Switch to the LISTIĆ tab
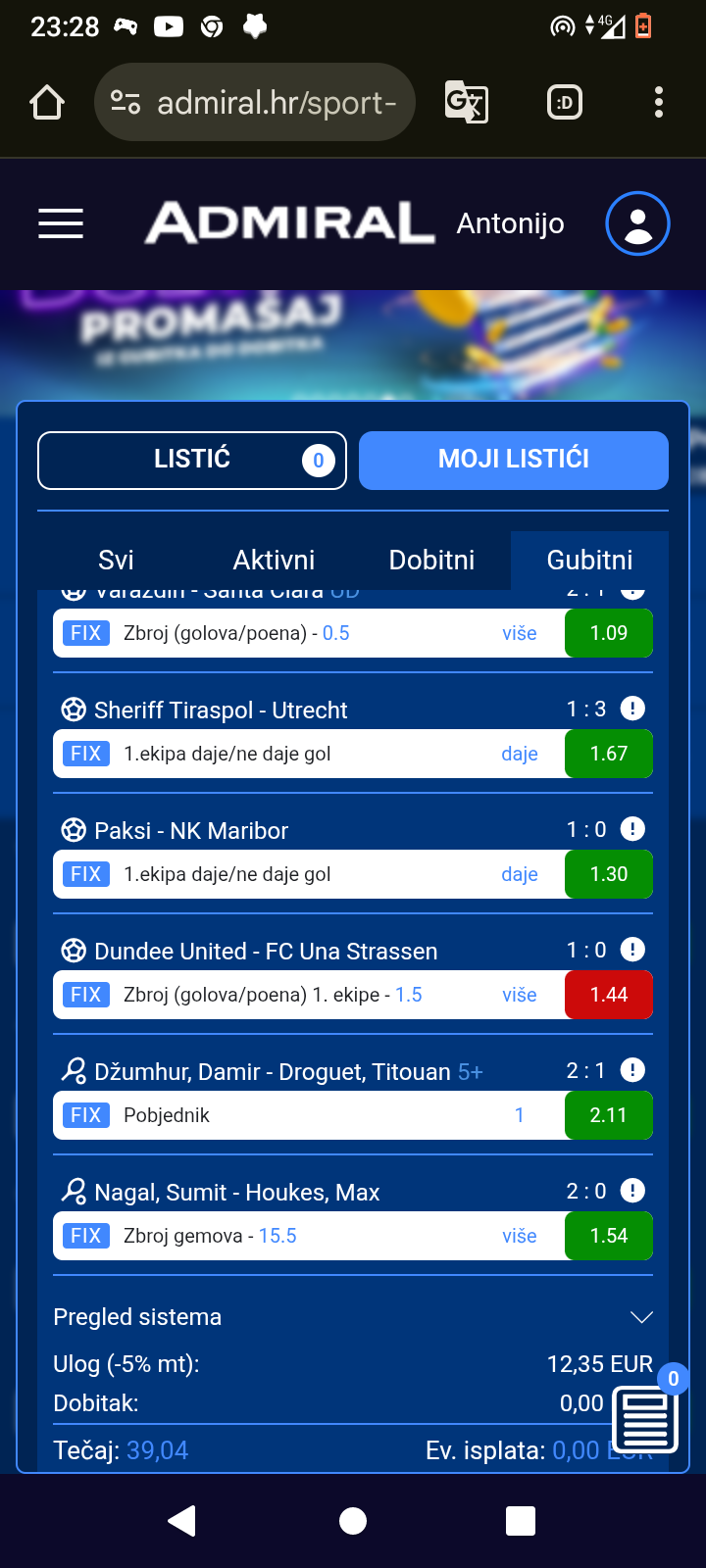 pos(192,460)
